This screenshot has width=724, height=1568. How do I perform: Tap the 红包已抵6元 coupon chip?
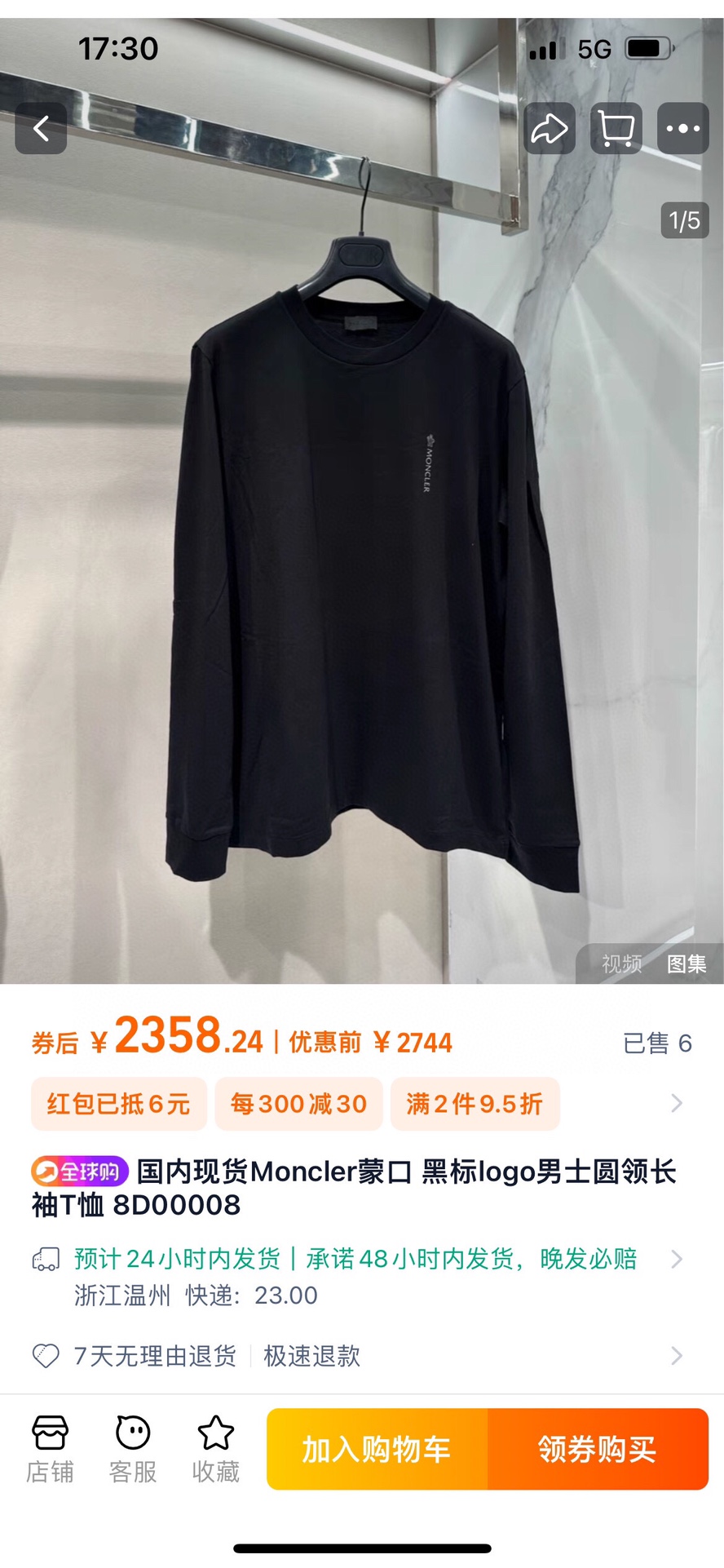pos(119,1104)
